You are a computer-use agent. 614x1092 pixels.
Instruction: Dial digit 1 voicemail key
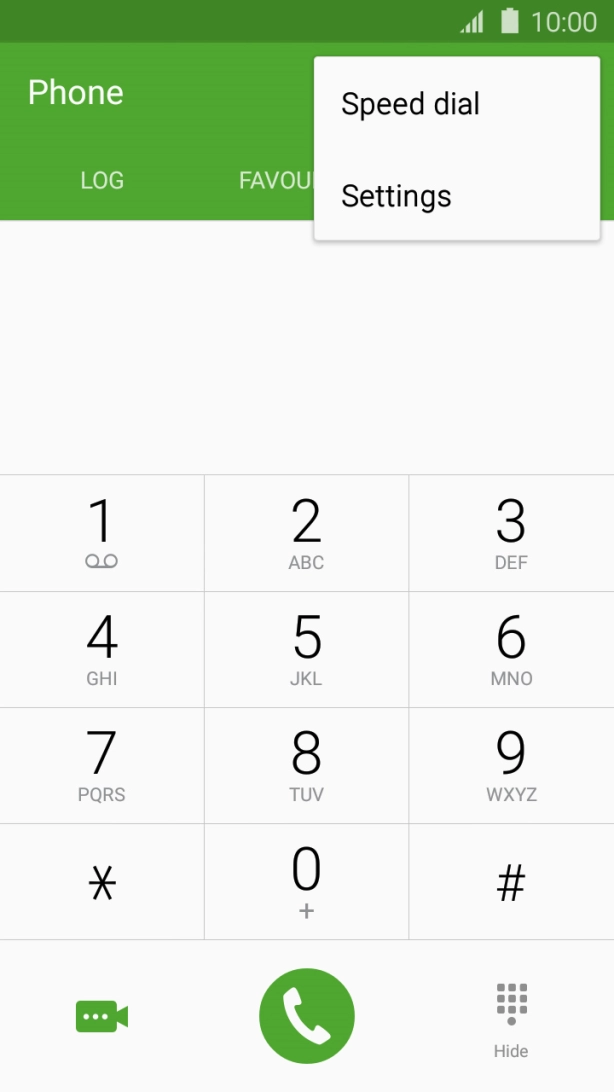coord(102,533)
